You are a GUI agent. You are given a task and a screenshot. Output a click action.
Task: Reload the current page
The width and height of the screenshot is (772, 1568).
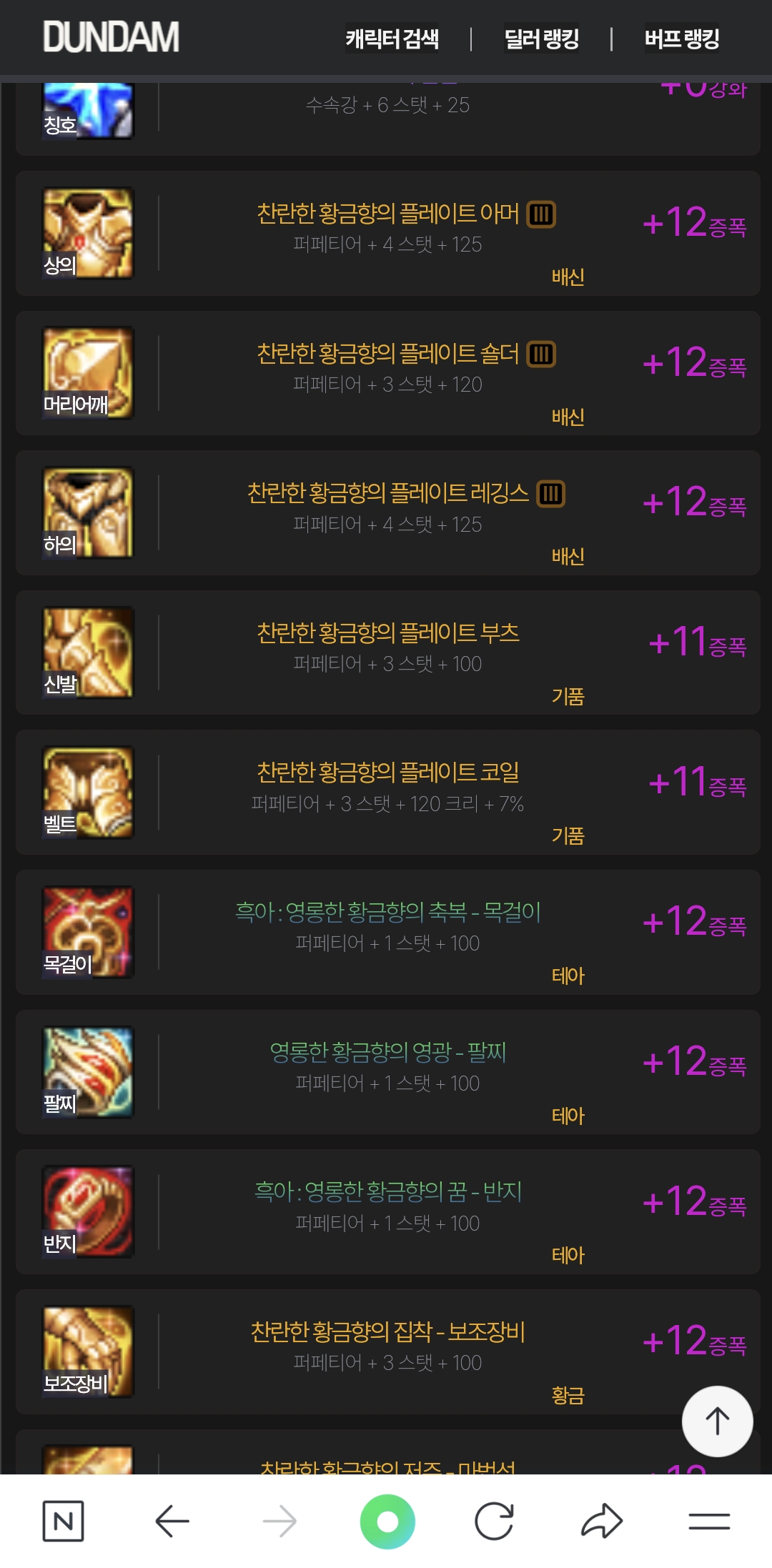click(x=494, y=1521)
